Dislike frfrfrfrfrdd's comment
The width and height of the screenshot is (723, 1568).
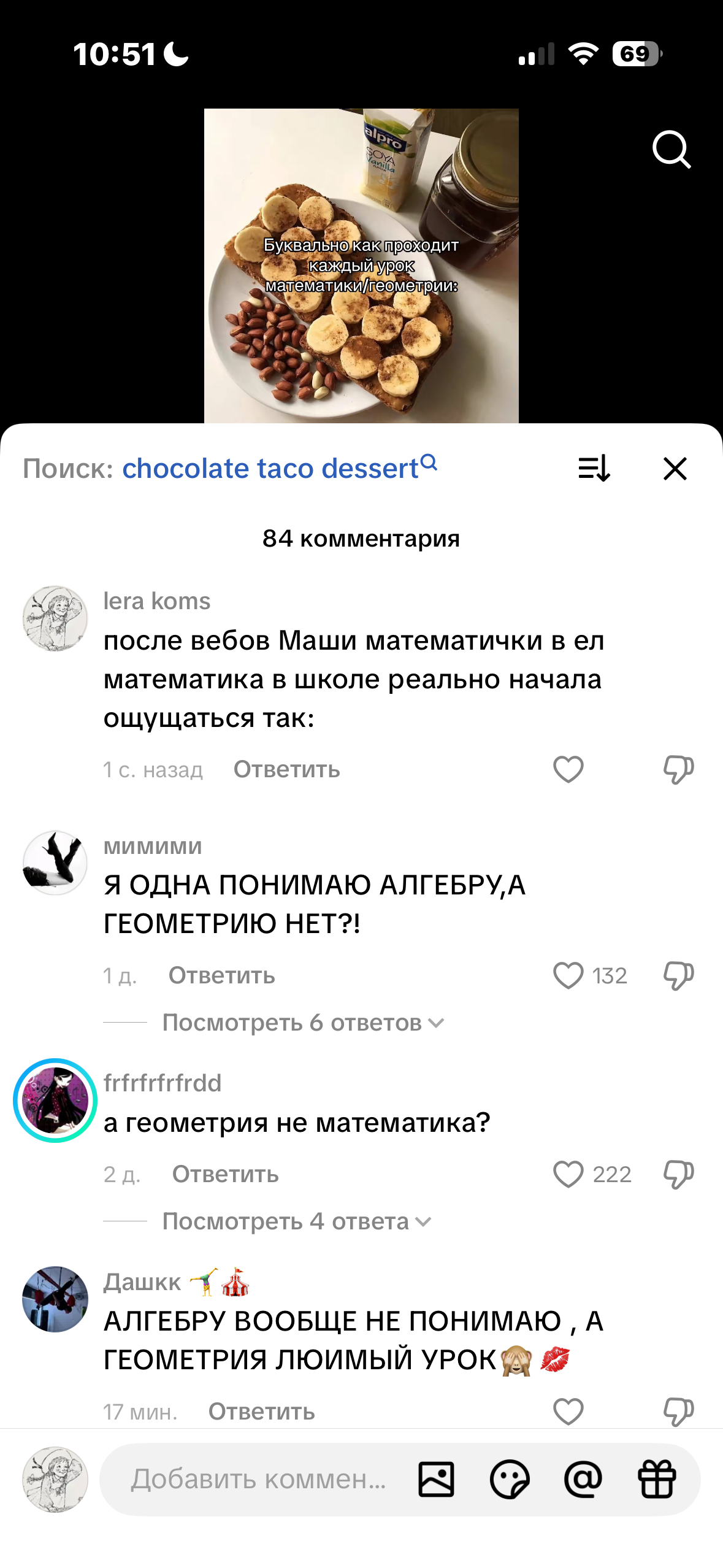pos(678,1174)
